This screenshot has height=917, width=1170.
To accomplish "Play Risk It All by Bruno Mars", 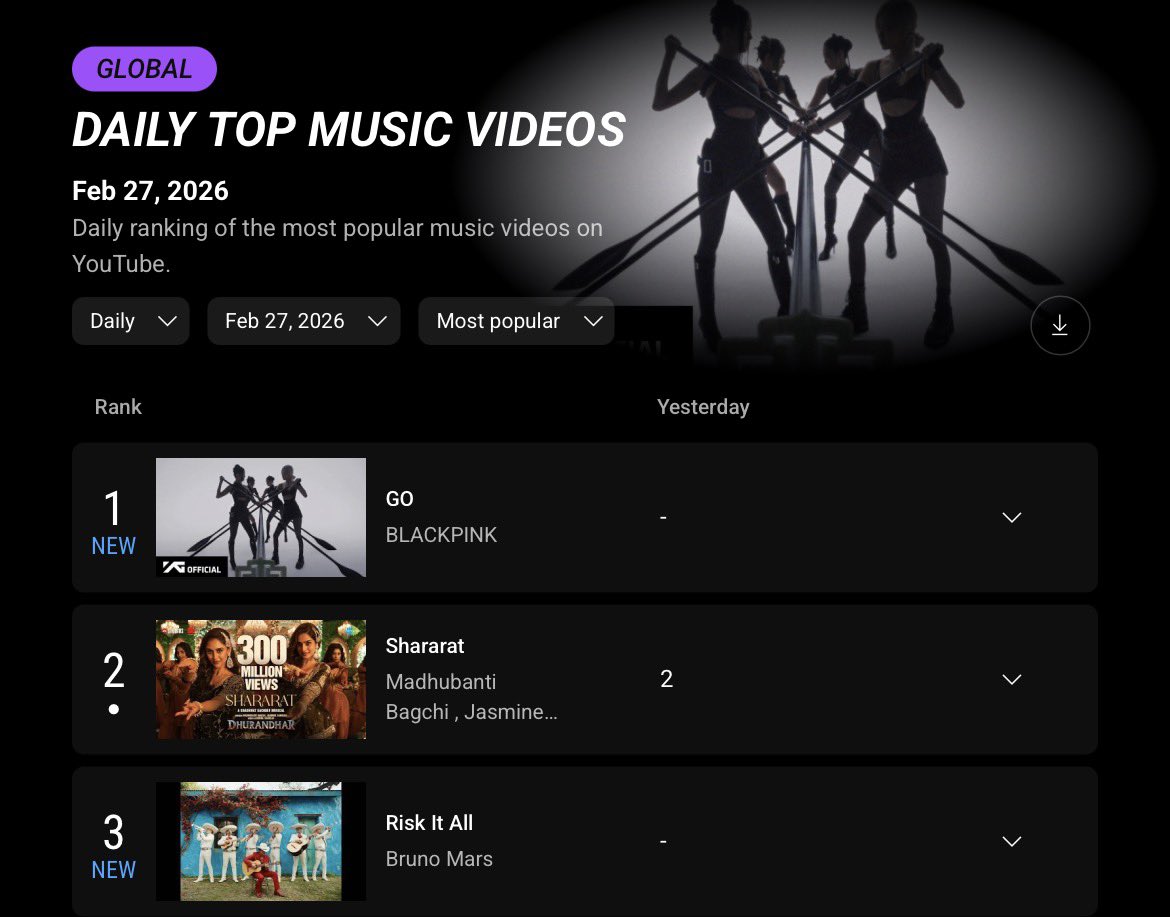I will click(x=261, y=841).
